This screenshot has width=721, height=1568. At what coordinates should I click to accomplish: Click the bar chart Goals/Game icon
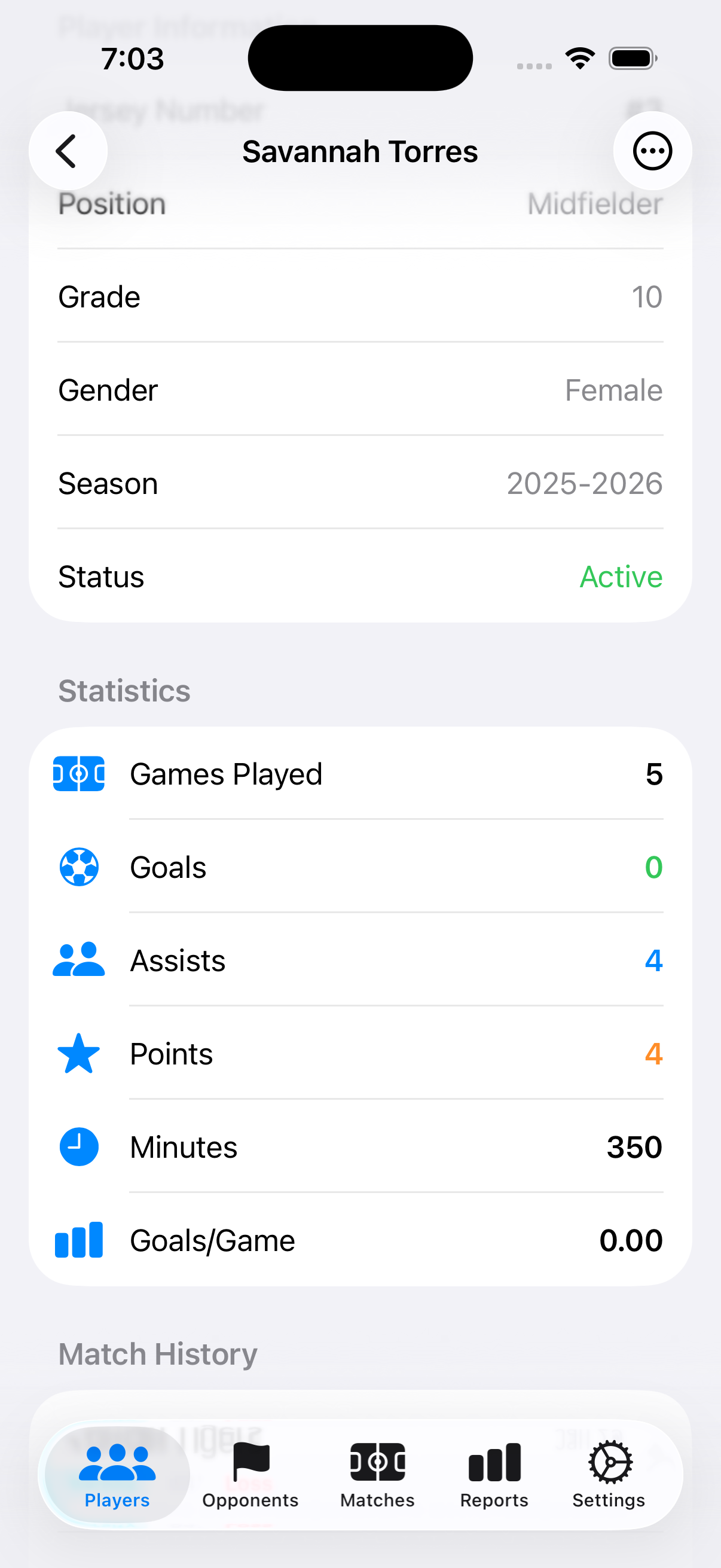(x=78, y=1240)
